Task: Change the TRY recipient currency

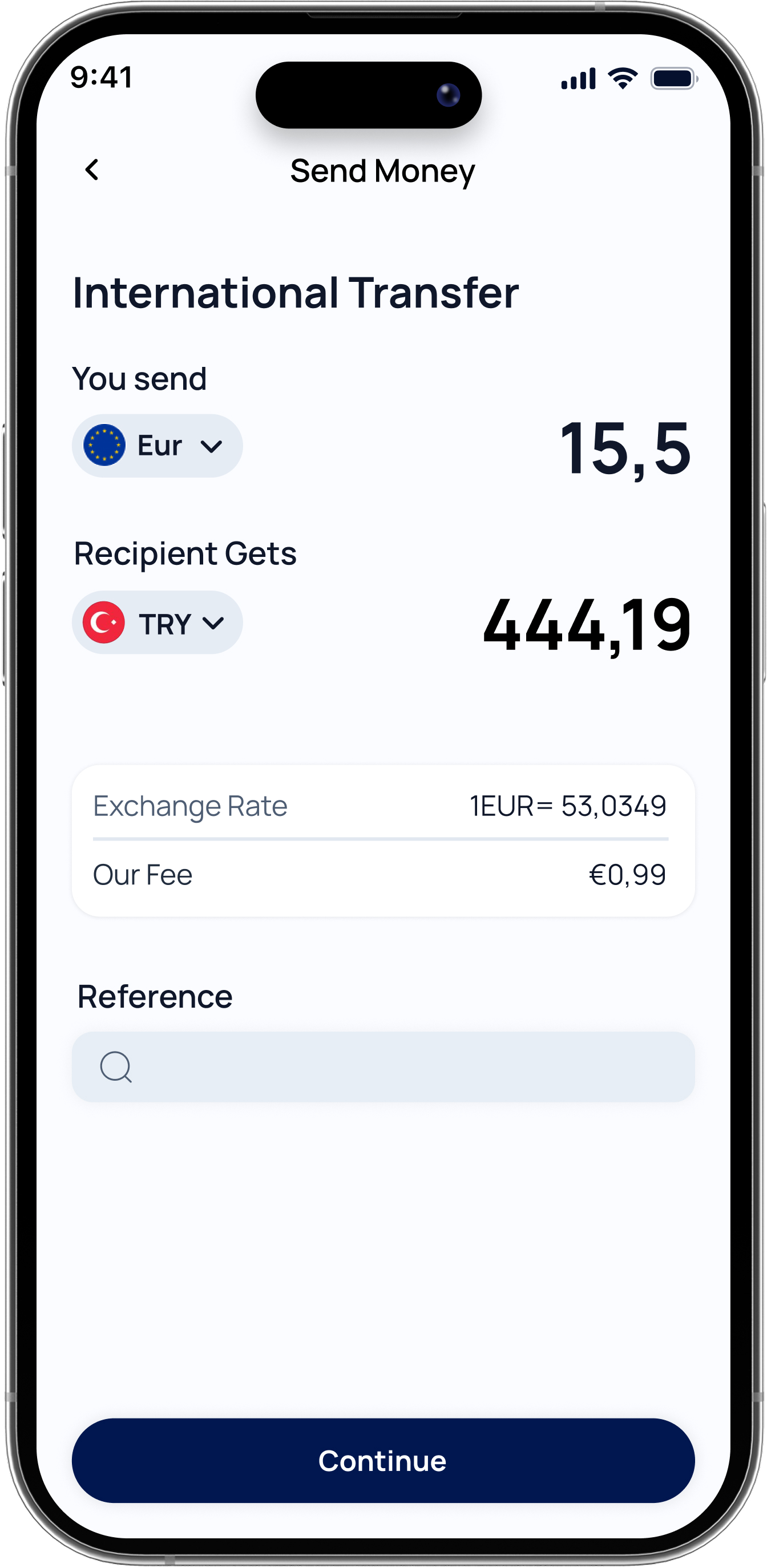Action: (157, 622)
